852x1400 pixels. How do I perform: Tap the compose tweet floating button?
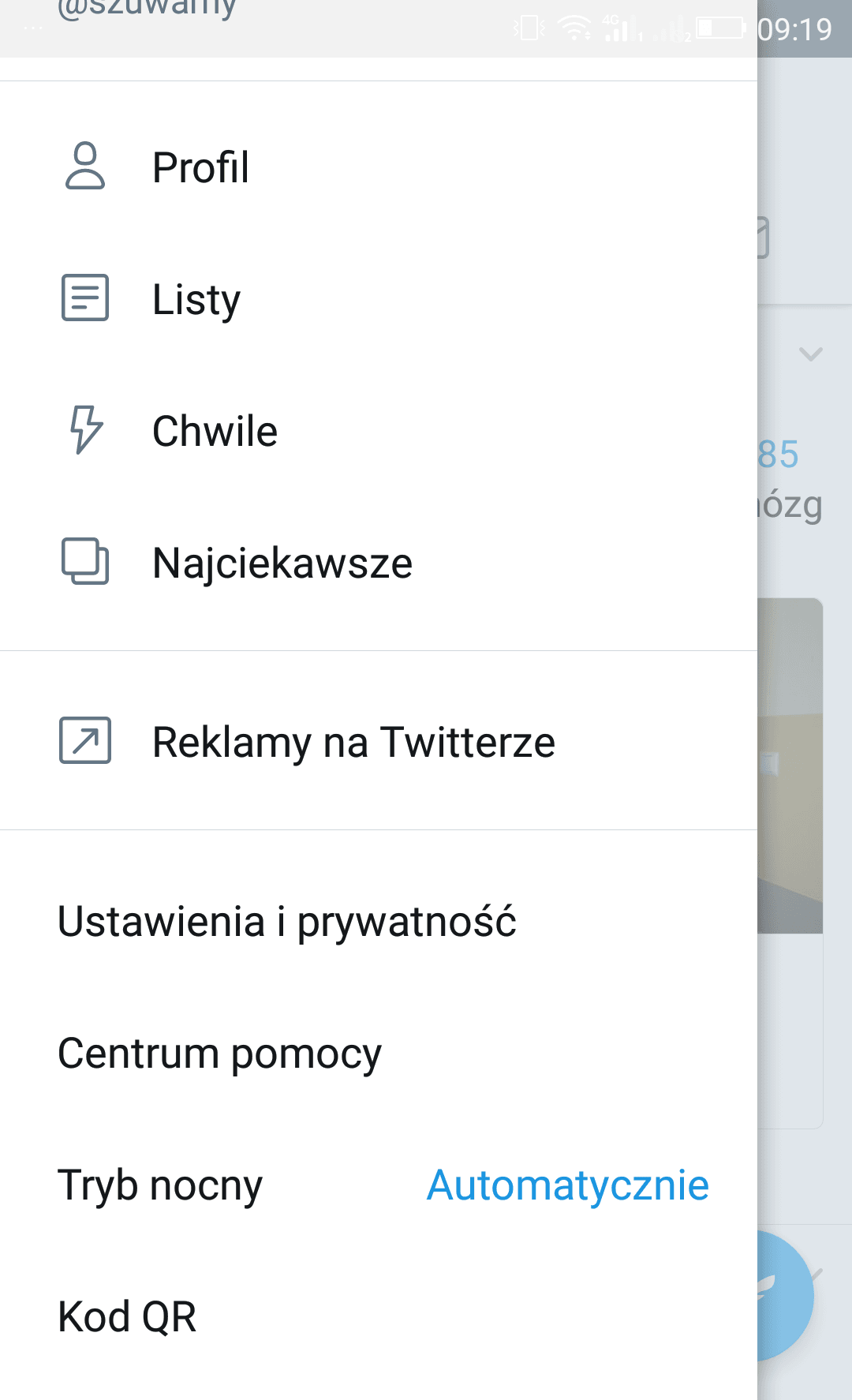point(785,1295)
